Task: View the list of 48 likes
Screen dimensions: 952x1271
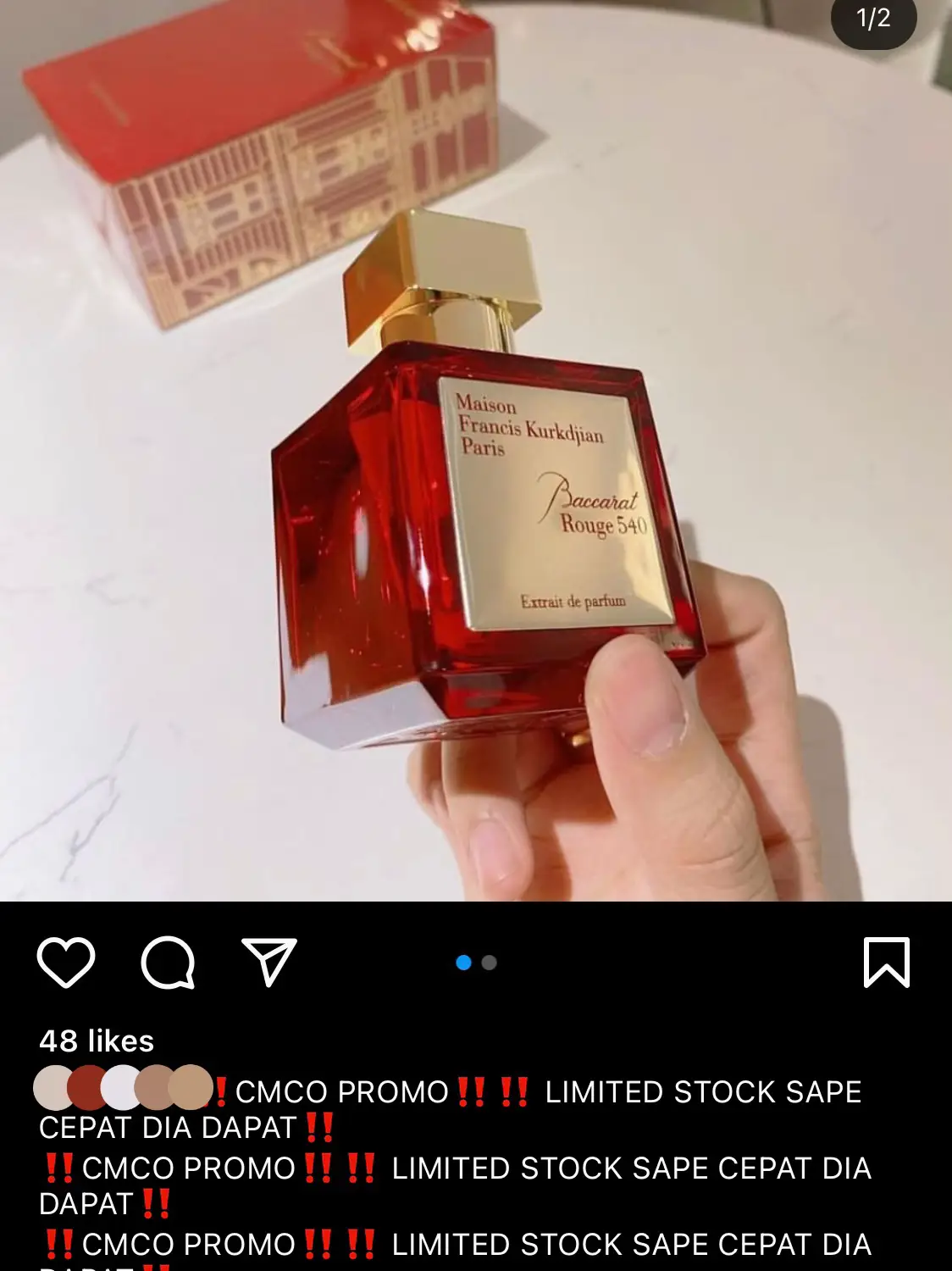Action: (97, 1041)
